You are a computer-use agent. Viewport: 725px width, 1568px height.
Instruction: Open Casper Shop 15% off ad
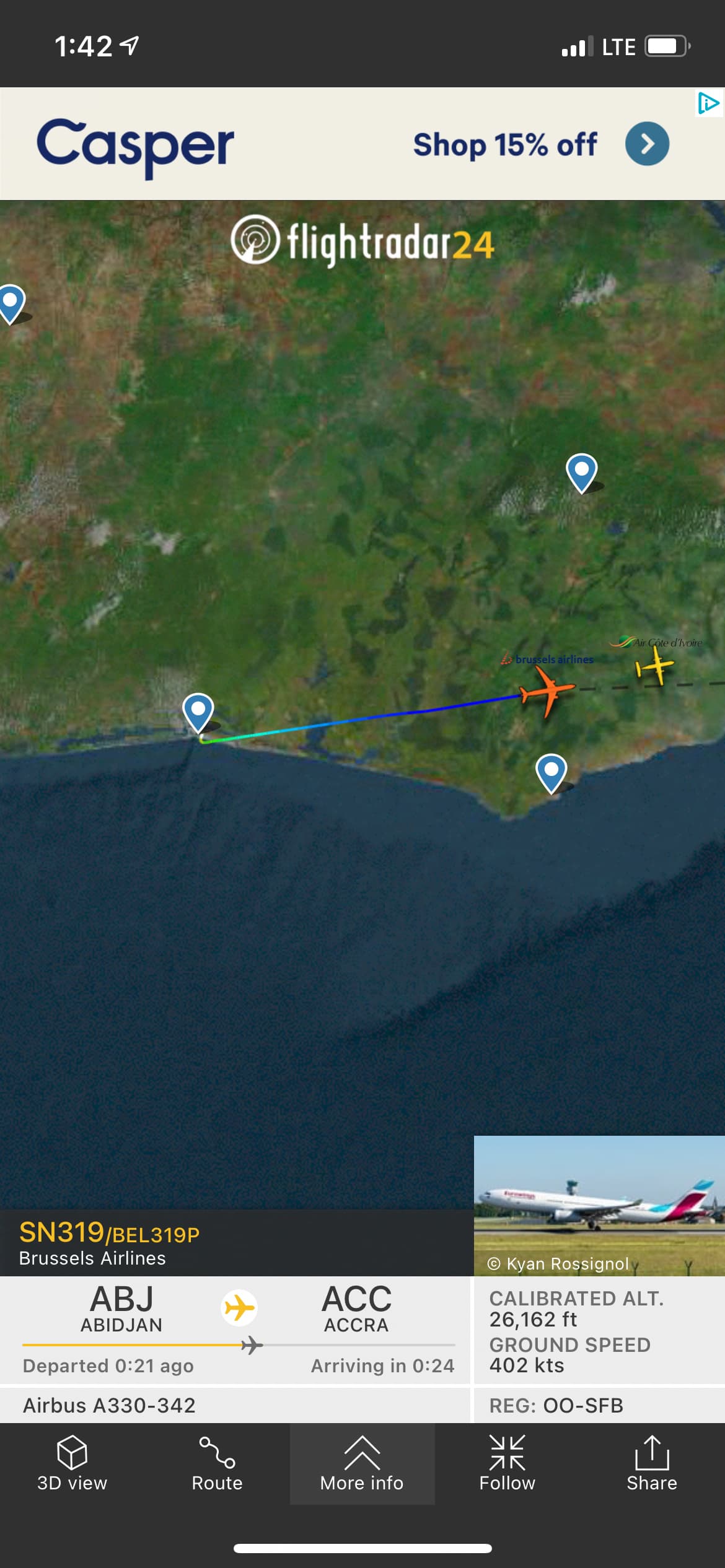click(646, 144)
